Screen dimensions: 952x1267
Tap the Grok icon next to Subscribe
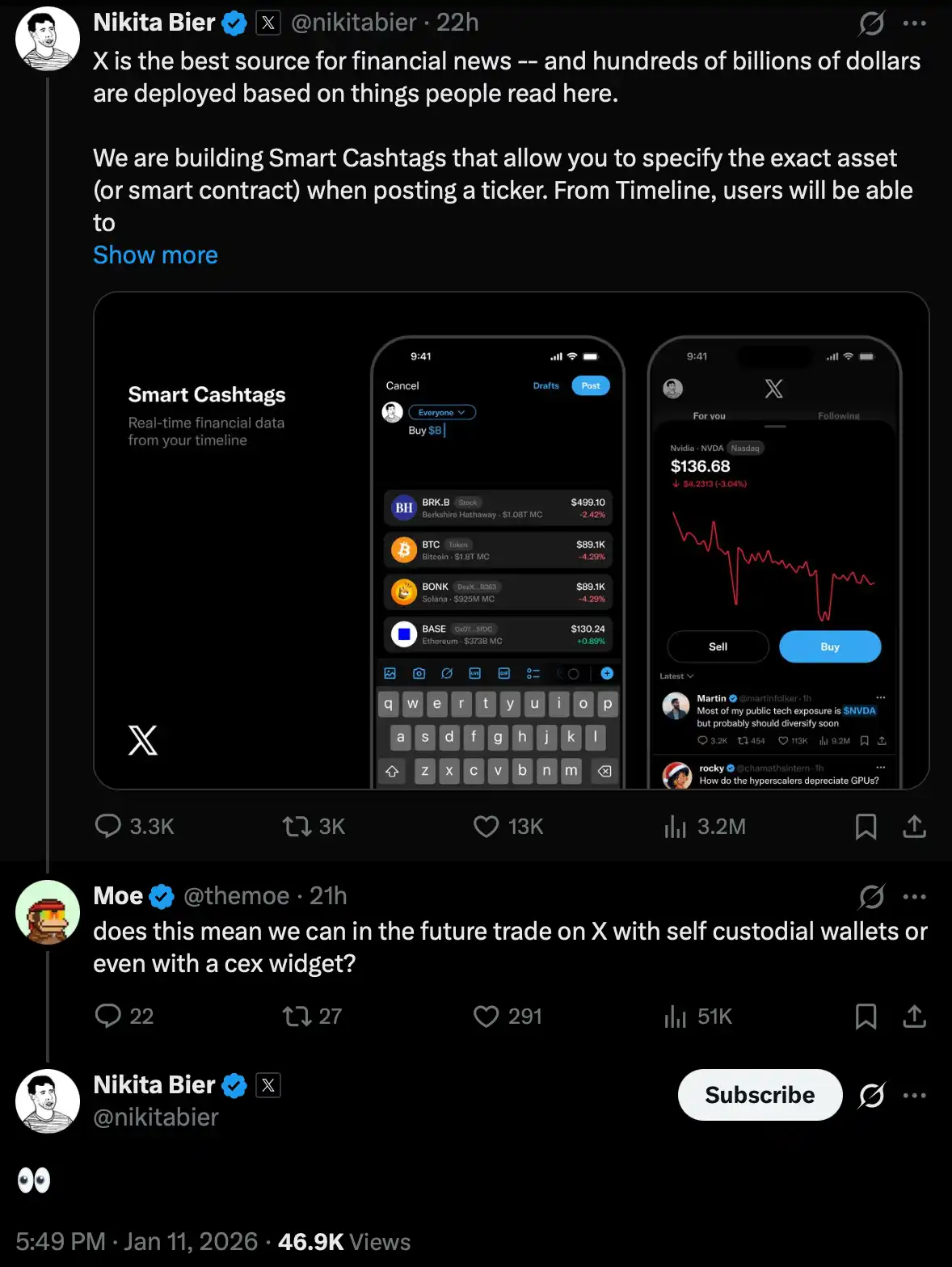pos(871,1096)
